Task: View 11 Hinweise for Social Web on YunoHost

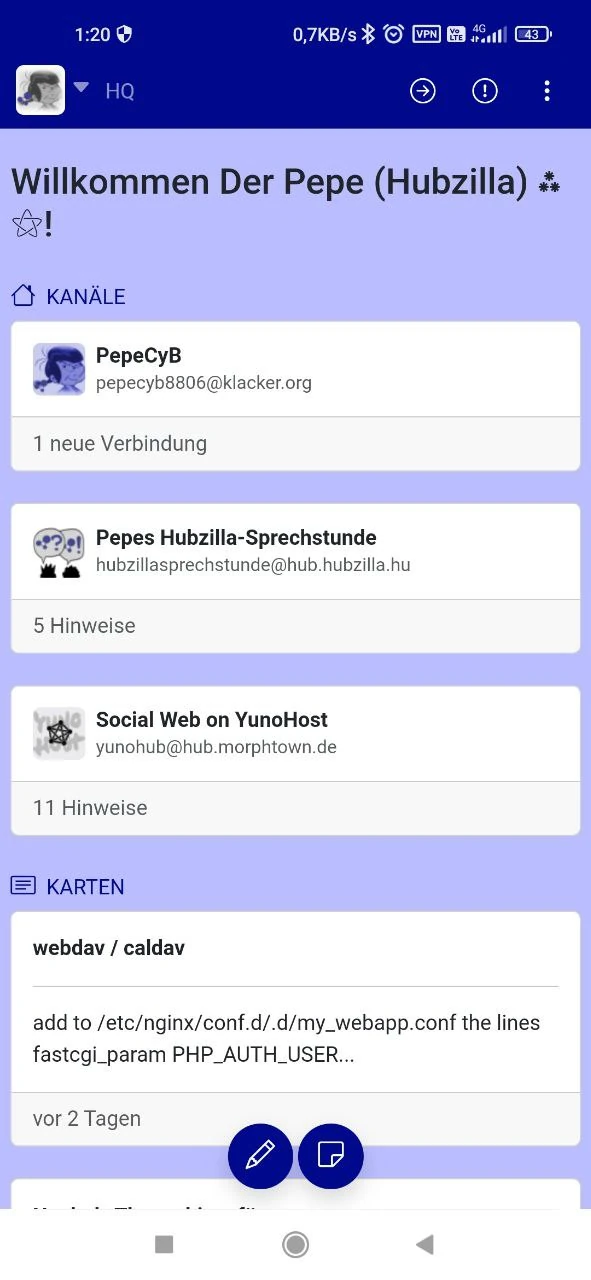Action: coord(295,808)
